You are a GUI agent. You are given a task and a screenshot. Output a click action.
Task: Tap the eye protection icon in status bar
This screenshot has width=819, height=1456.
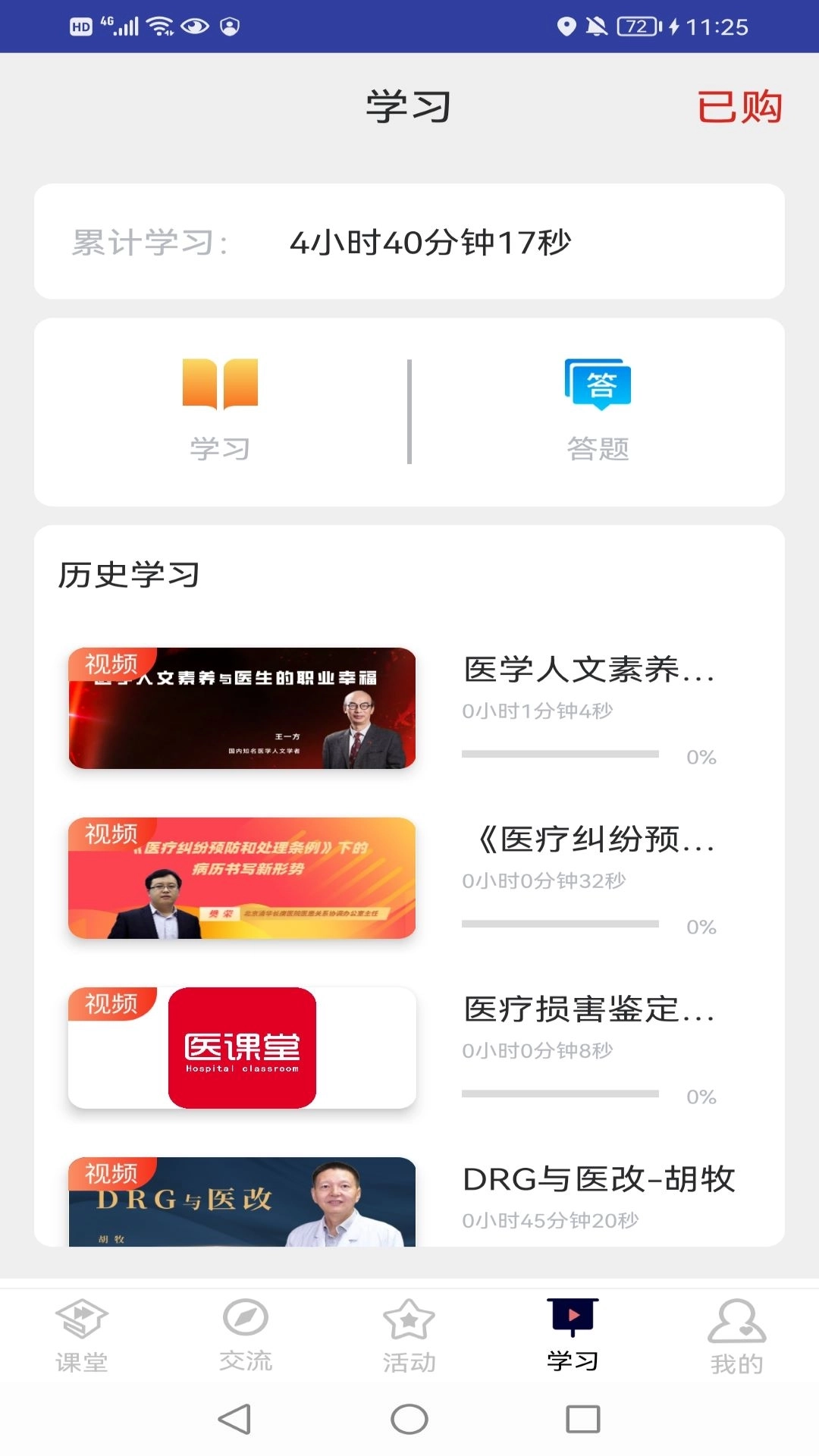coord(196,25)
